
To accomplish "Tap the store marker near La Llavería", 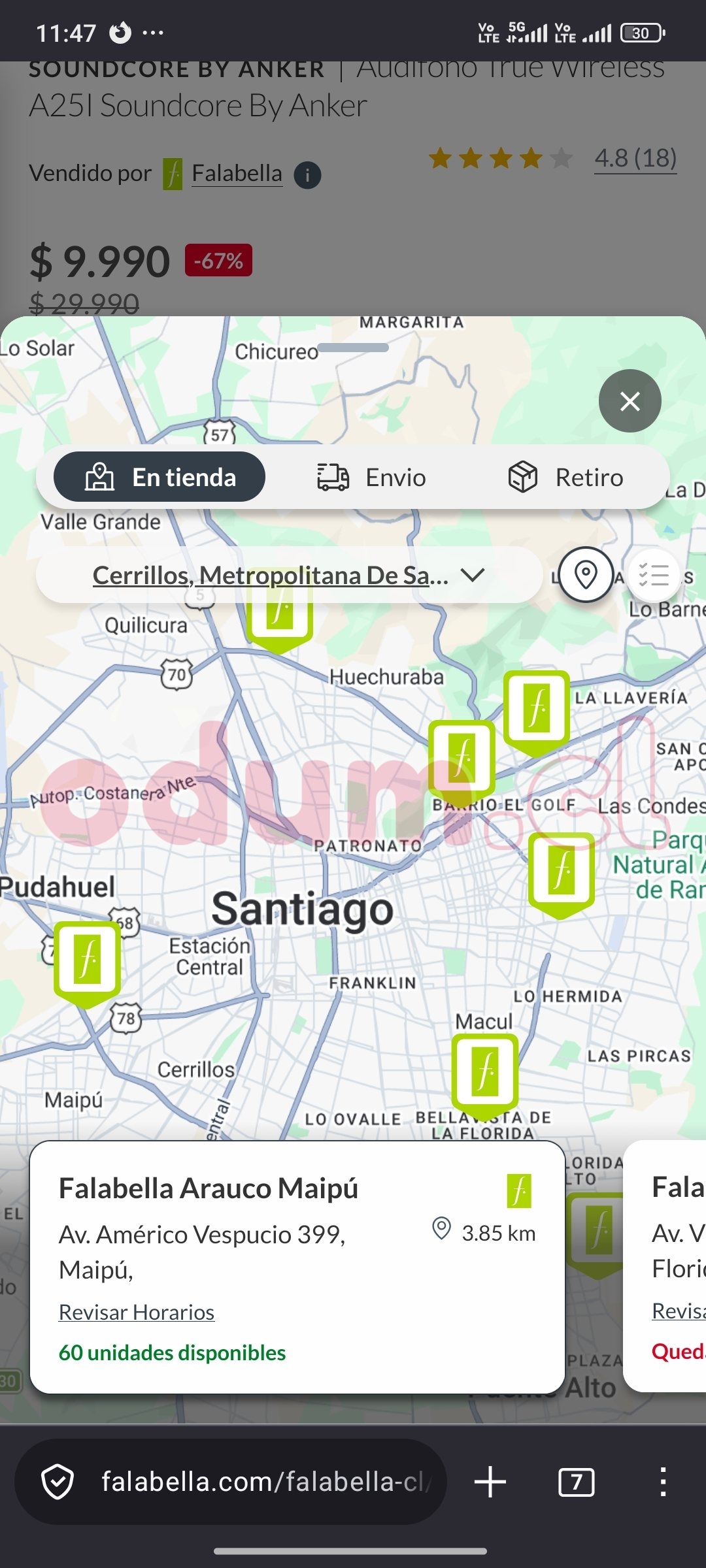I will [x=537, y=710].
